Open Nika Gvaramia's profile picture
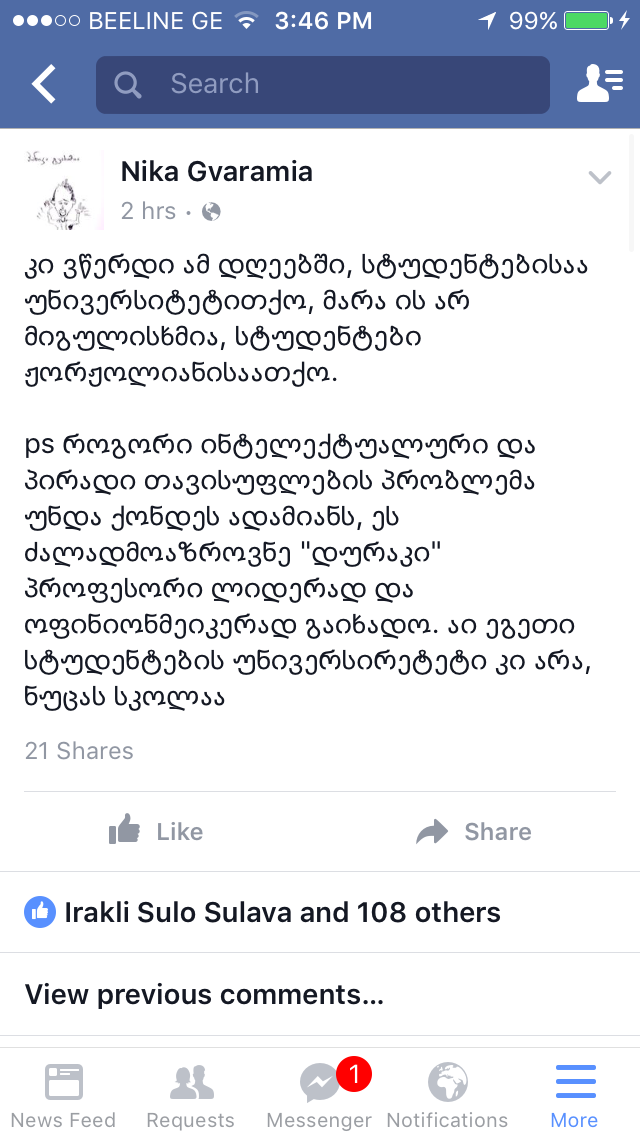This screenshot has height=1136, width=640. 64,190
